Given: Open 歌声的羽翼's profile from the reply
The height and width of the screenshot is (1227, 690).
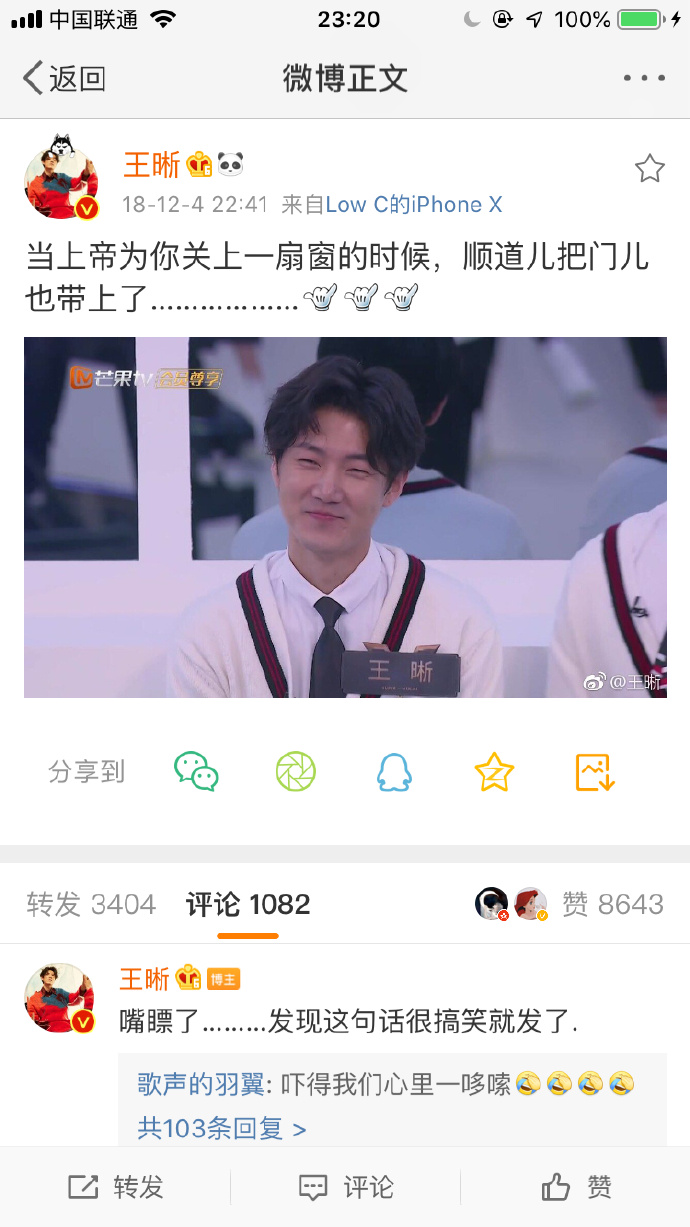Looking at the screenshot, I should coord(200,1084).
